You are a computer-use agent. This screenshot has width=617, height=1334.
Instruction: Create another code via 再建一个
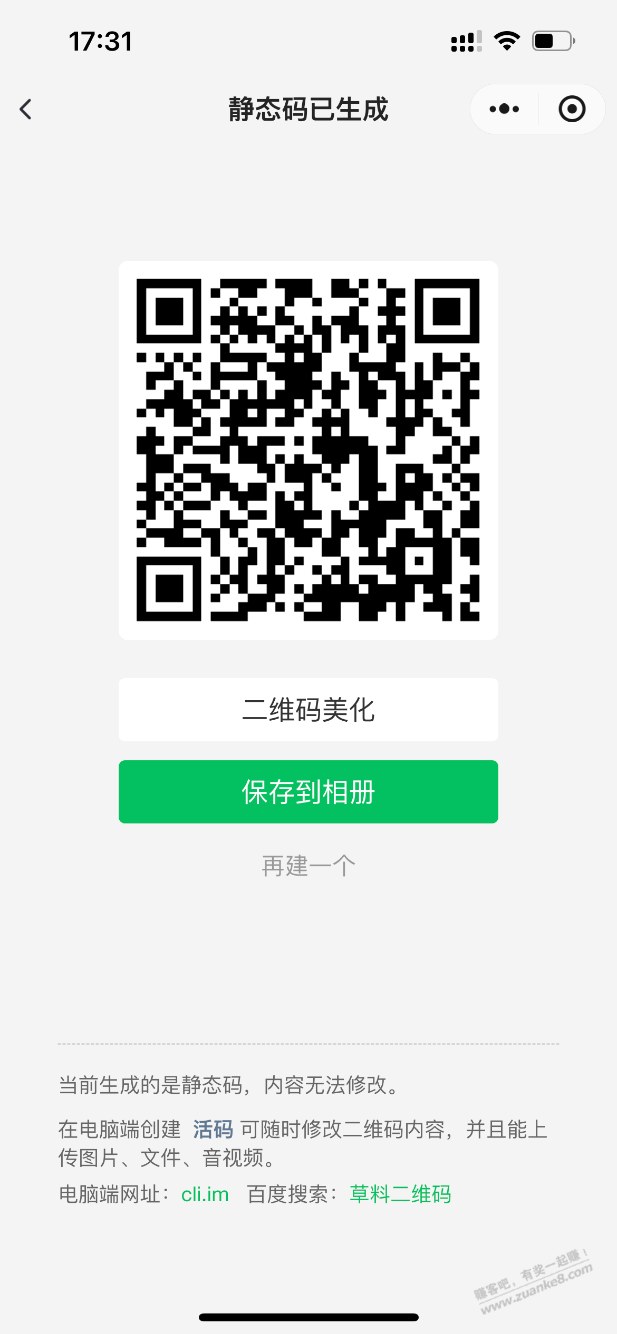coord(308,865)
